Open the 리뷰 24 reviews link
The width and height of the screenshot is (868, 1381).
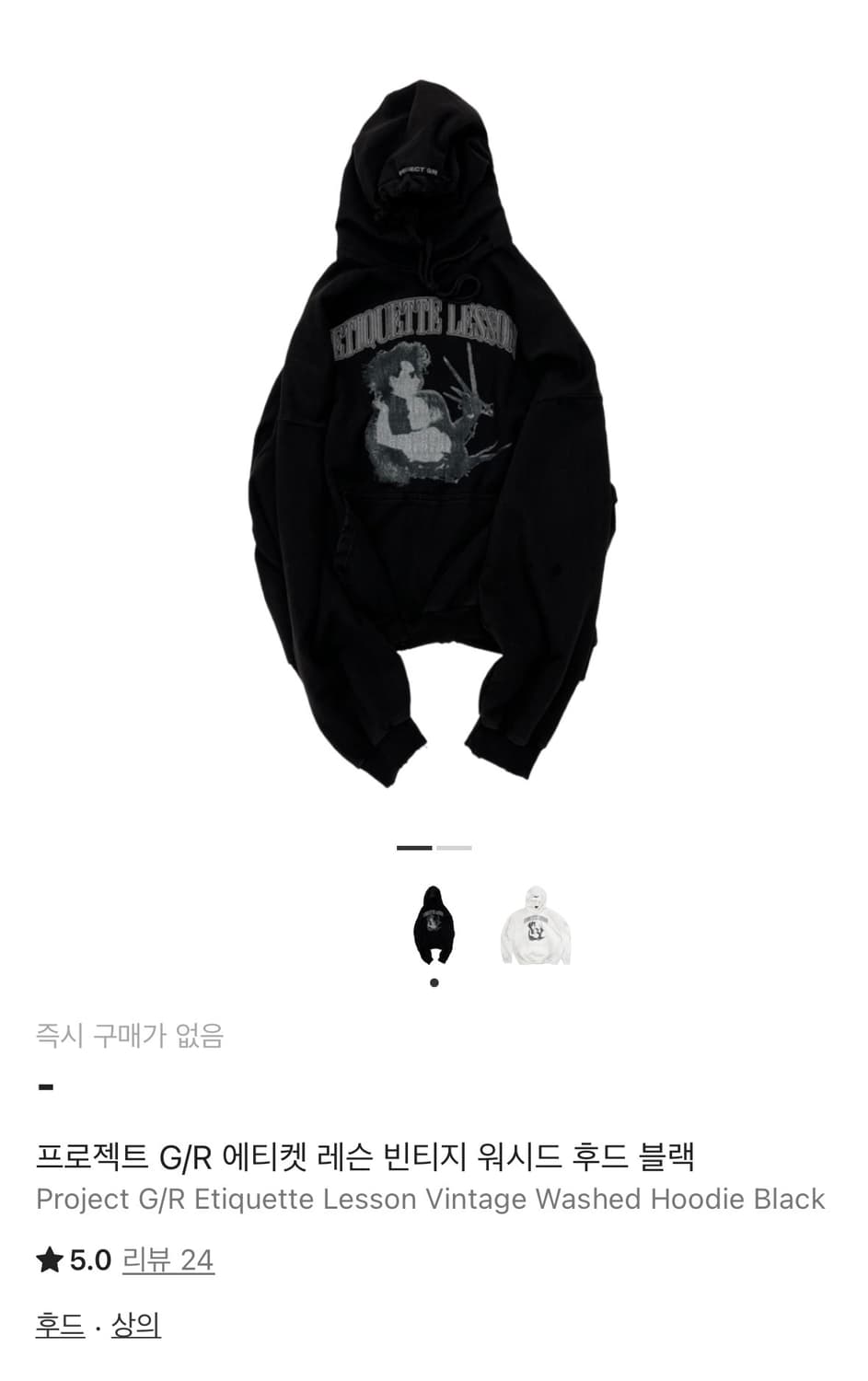coord(168,1259)
